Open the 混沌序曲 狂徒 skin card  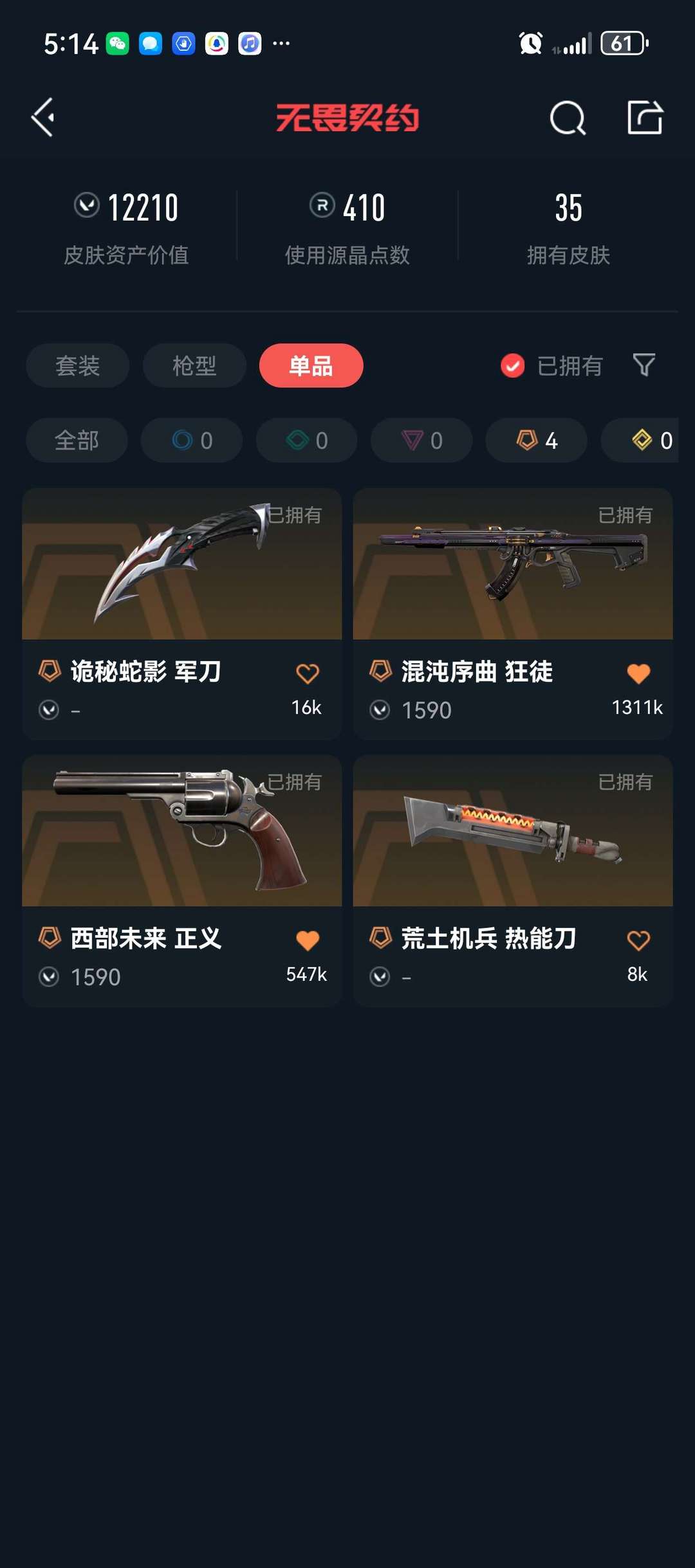click(x=513, y=614)
